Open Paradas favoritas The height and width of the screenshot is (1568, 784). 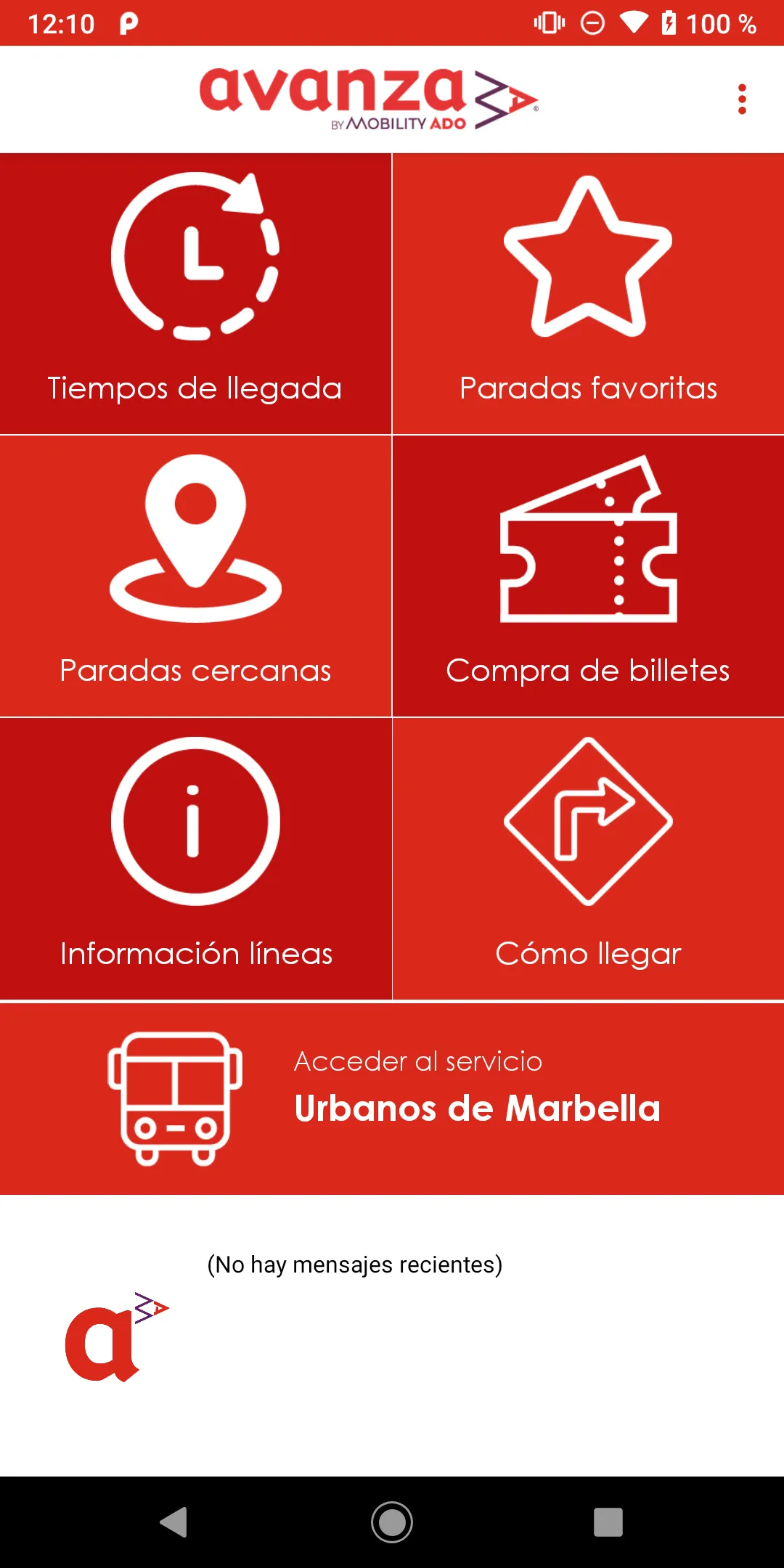click(588, 293)
